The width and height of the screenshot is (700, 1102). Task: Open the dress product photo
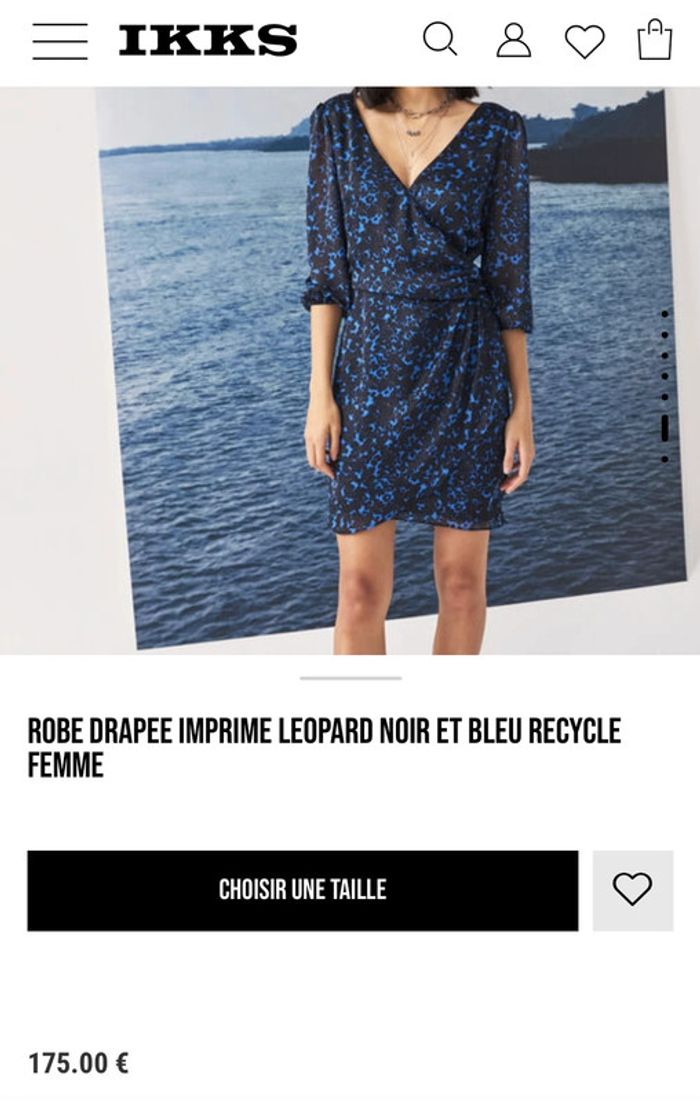point(400,370)
